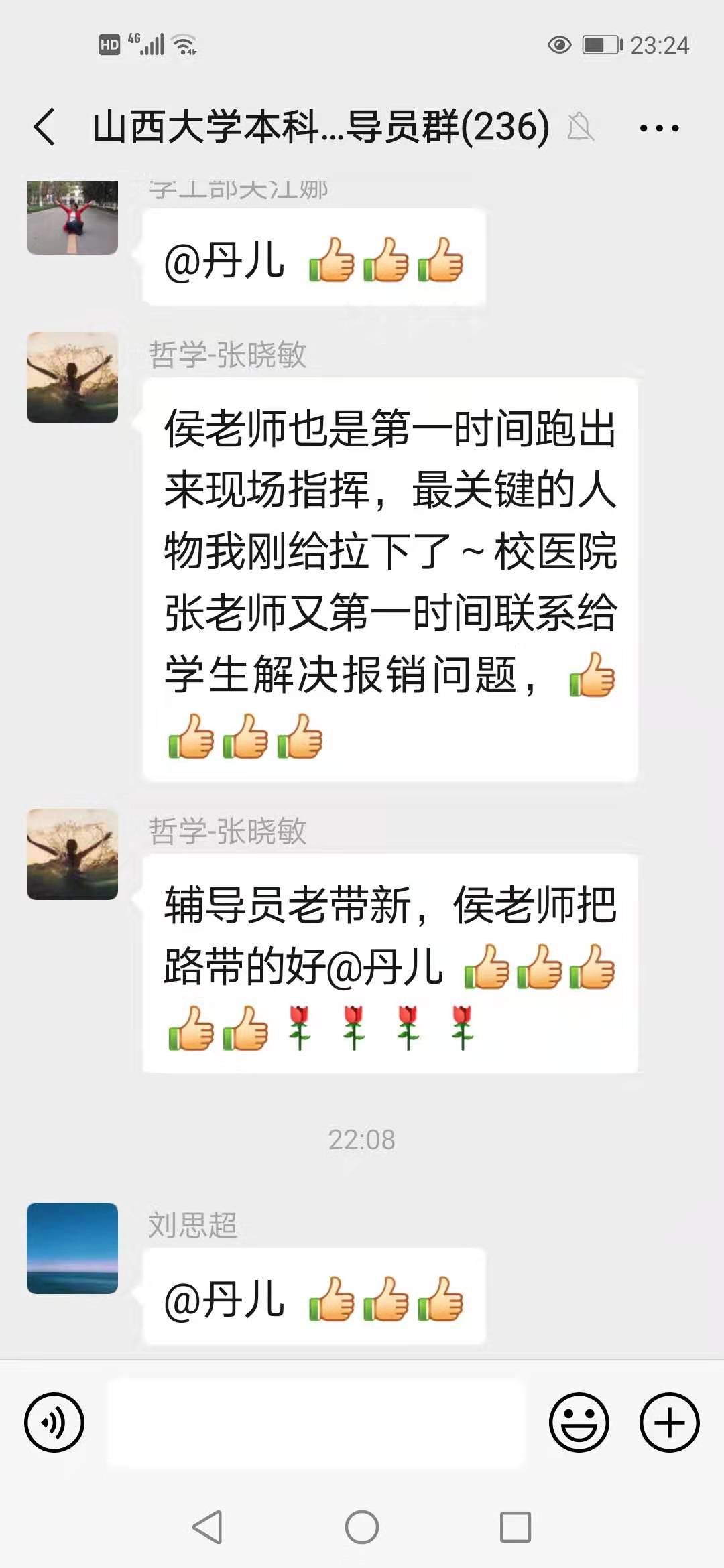This screenshot has height=1568, width=724.
Task: Open the plus attachments menu
Action: (x=669, y=1423)
